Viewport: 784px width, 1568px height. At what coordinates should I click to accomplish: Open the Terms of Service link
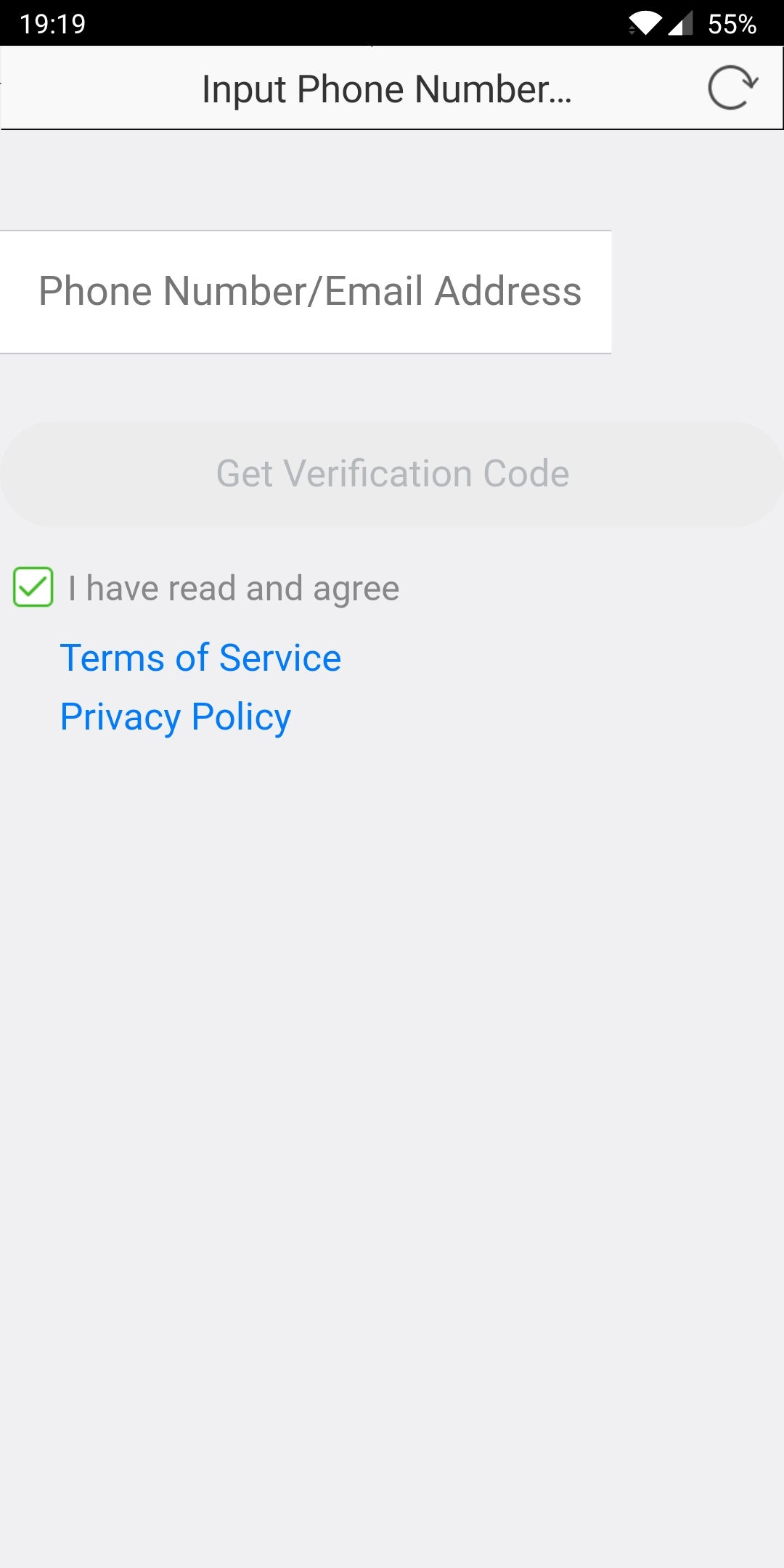click(x=200, y=658)
